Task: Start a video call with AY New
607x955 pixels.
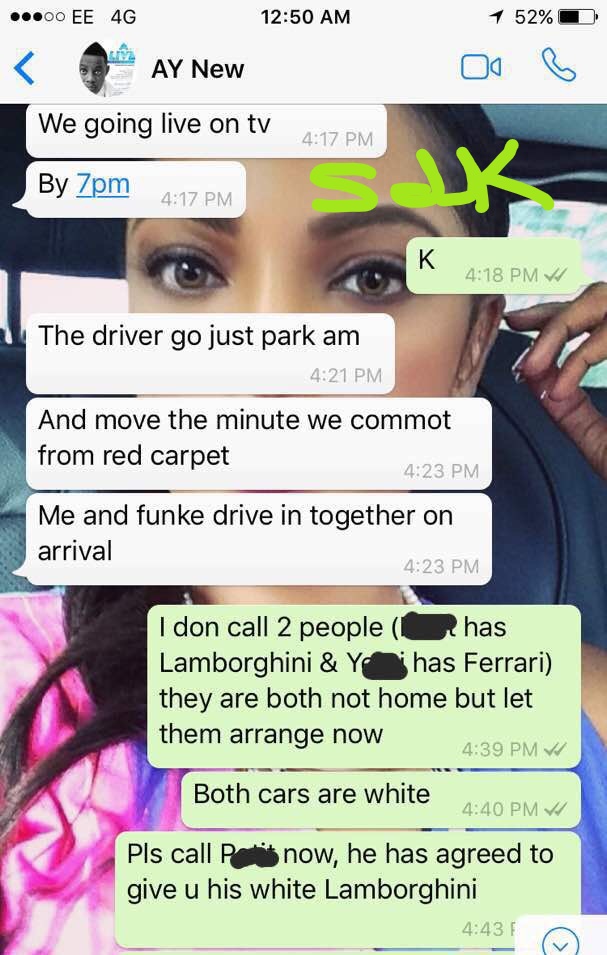Action: (480, 68)
